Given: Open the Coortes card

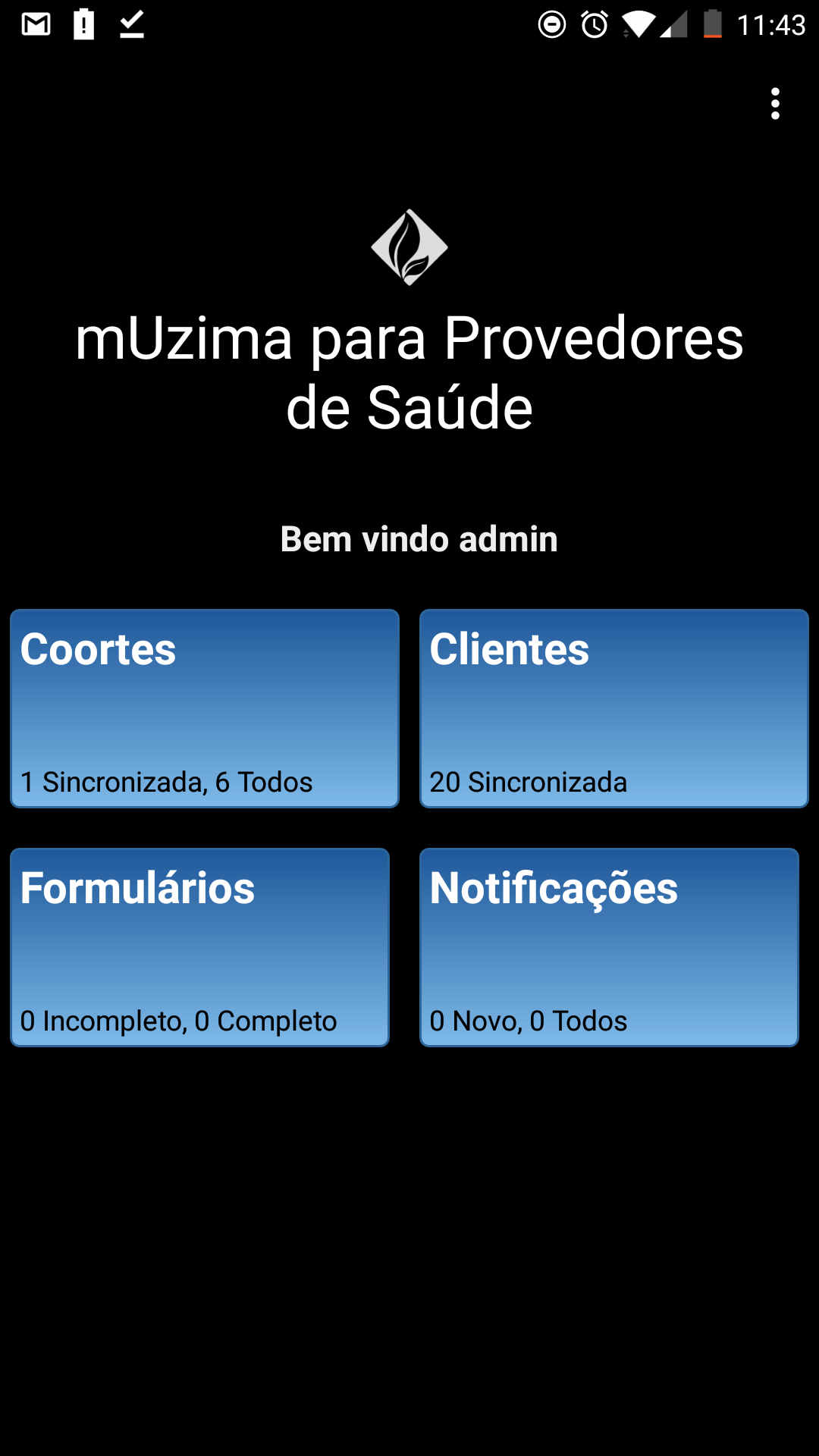Looking at the screenshot, I should [x=205, y=708].
